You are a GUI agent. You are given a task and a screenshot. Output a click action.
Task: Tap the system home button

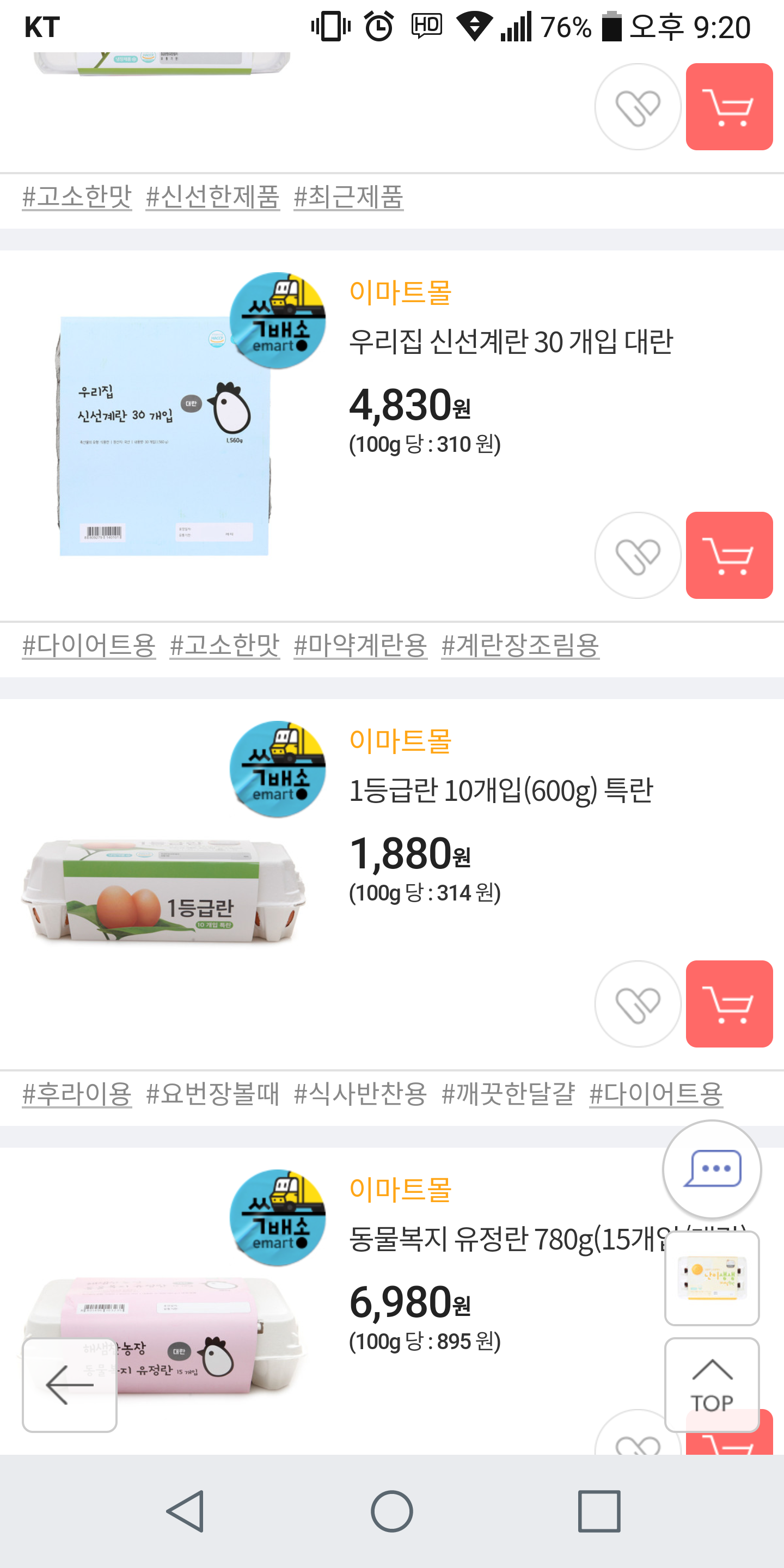[392, 1511]
